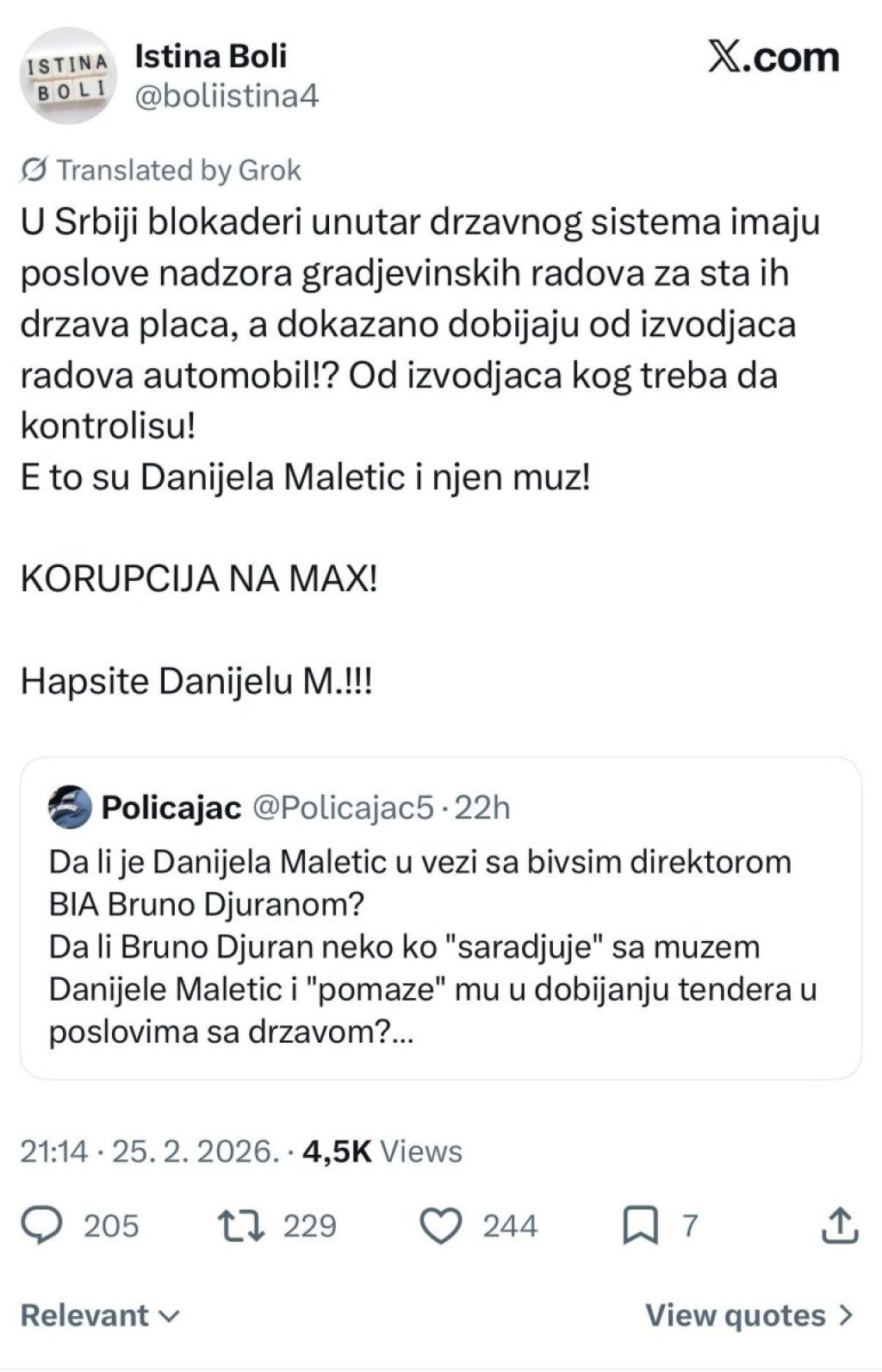Screen dimensions: 882x1372
Task: Repost the Istina Boli post
Action: tap(240, 1225)
